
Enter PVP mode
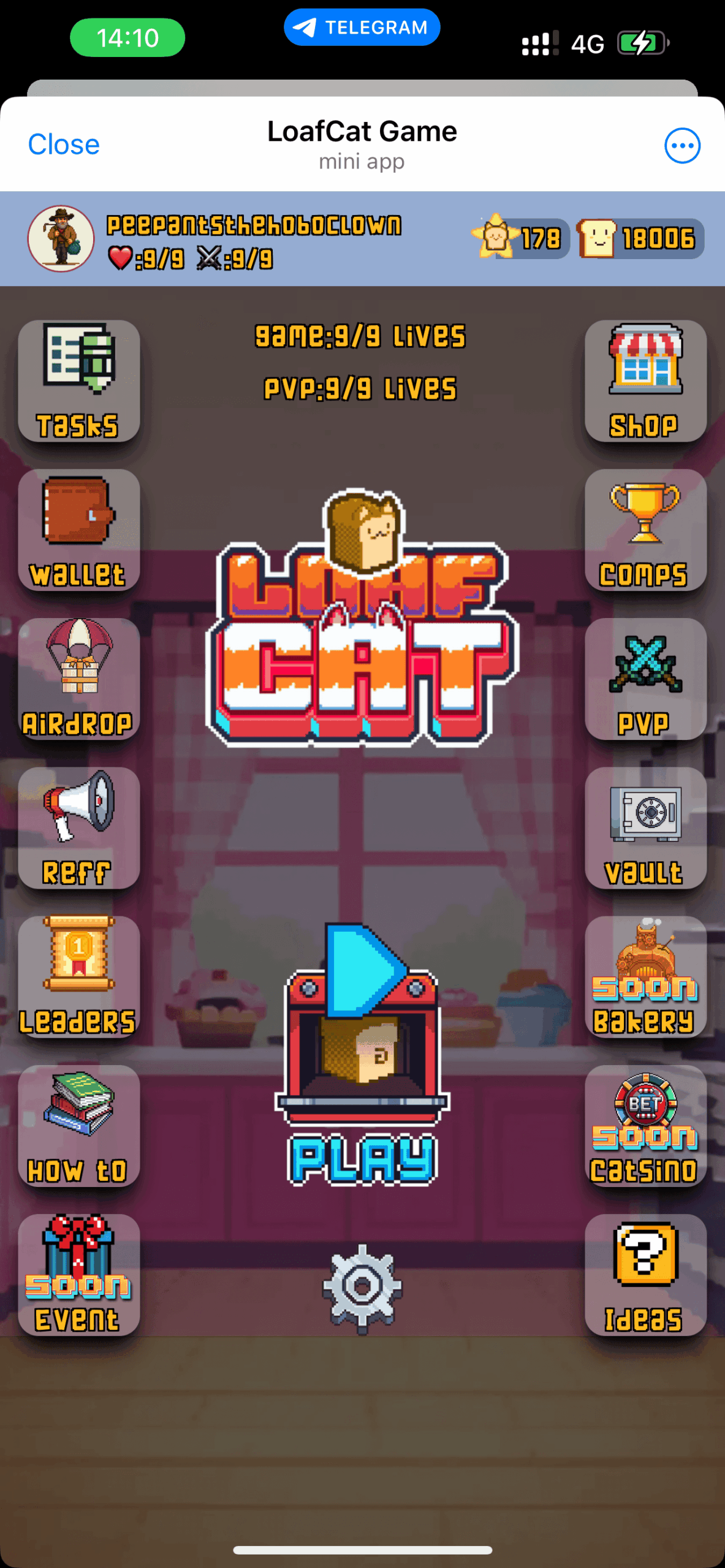pyautogui.click(x=645, y=679)
